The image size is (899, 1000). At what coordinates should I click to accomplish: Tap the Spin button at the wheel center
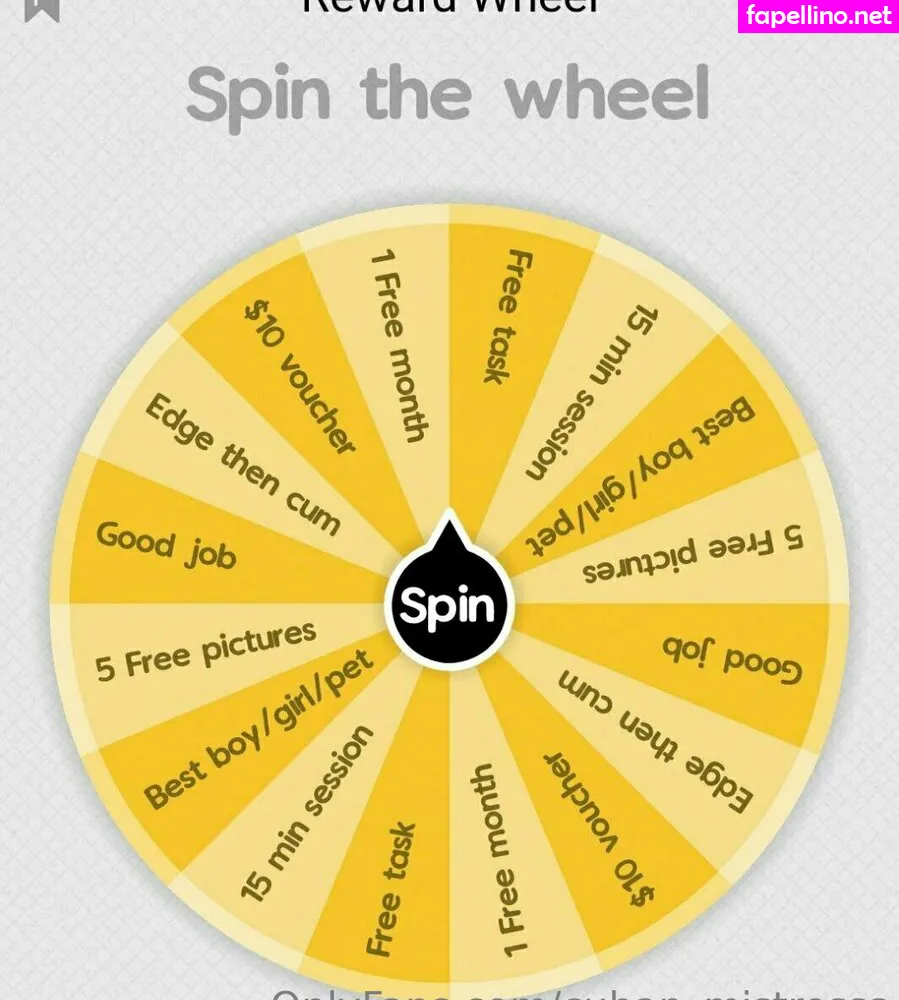pos(447,605)
